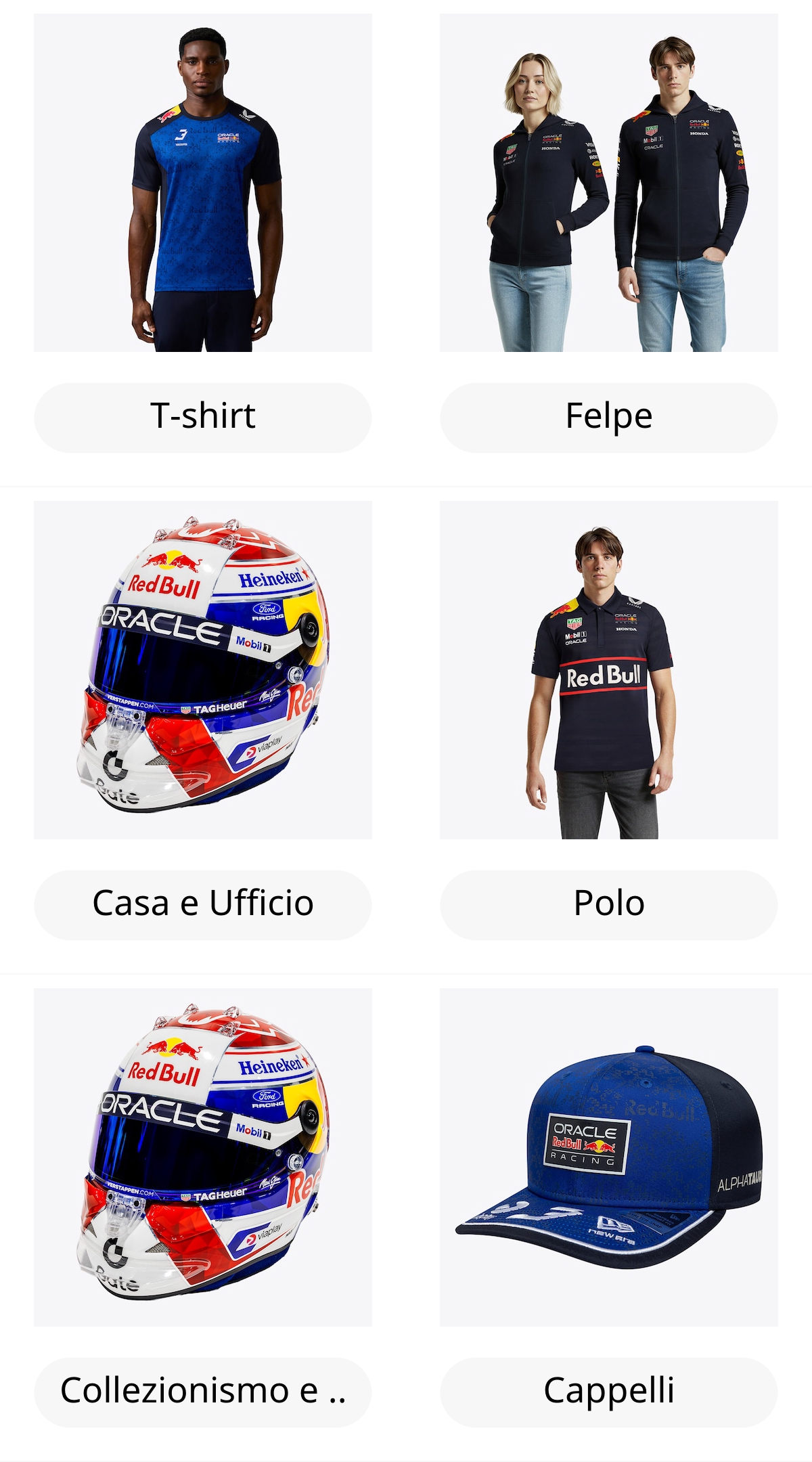The height and width of the screenshot is (1462, 812).
Task: Click the helmet image above Collezionismo
Action: [x=203, y=1157]
